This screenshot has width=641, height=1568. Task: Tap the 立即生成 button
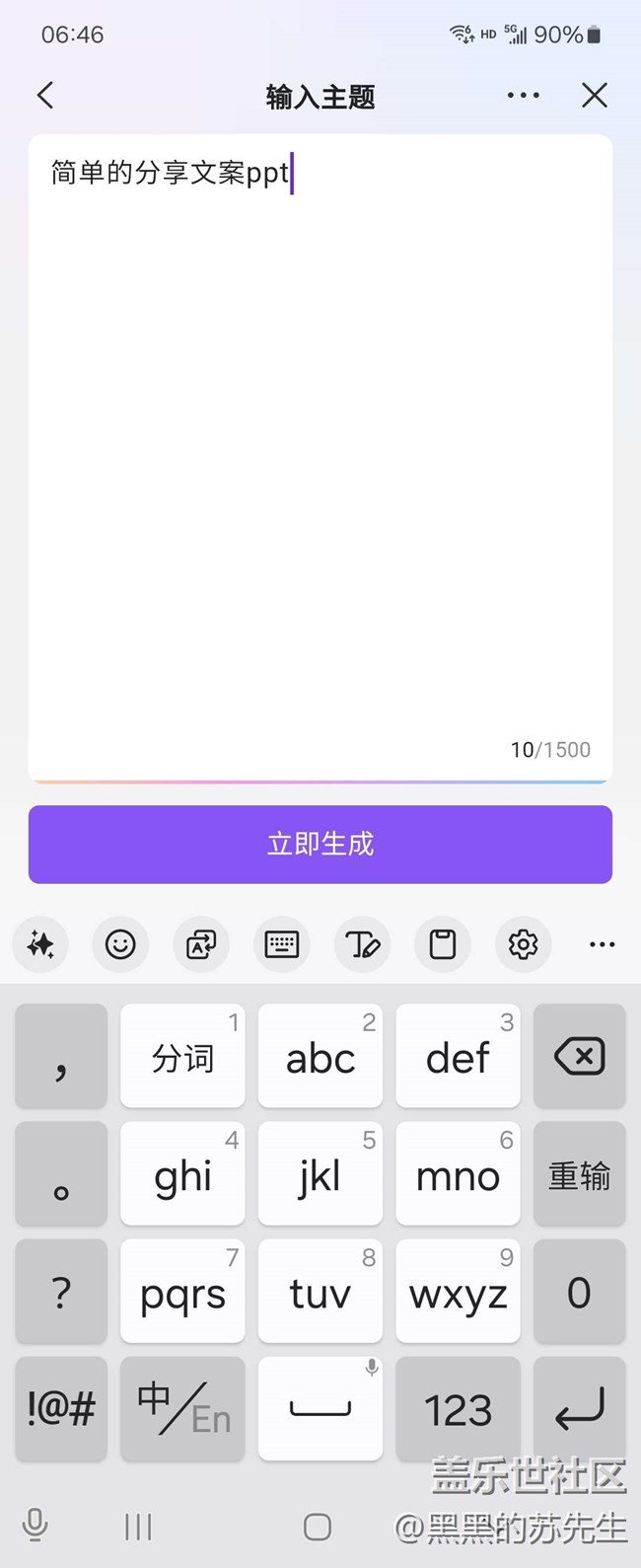pos(320,845)
